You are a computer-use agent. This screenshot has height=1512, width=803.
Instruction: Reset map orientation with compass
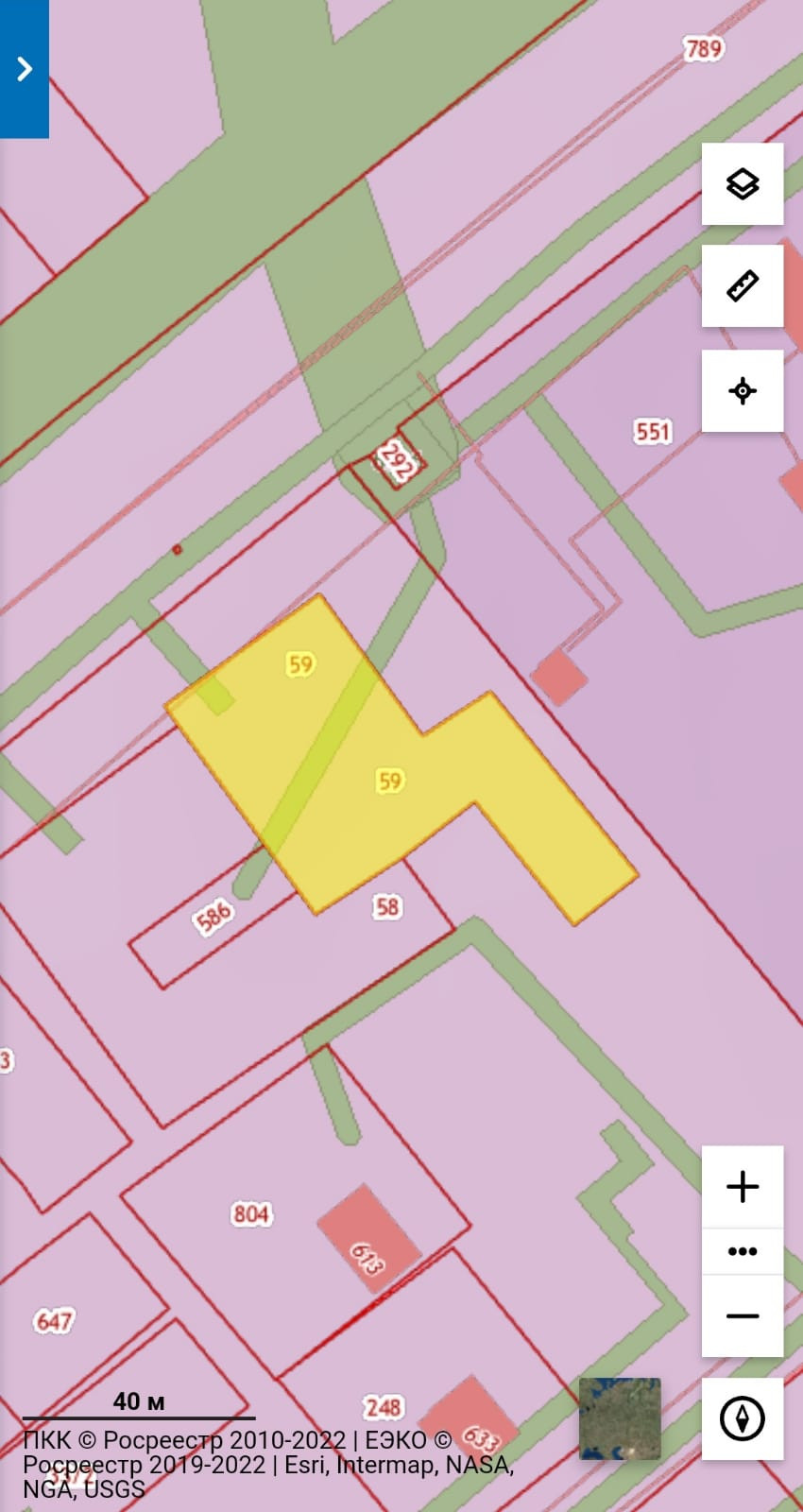point(743,1418)
